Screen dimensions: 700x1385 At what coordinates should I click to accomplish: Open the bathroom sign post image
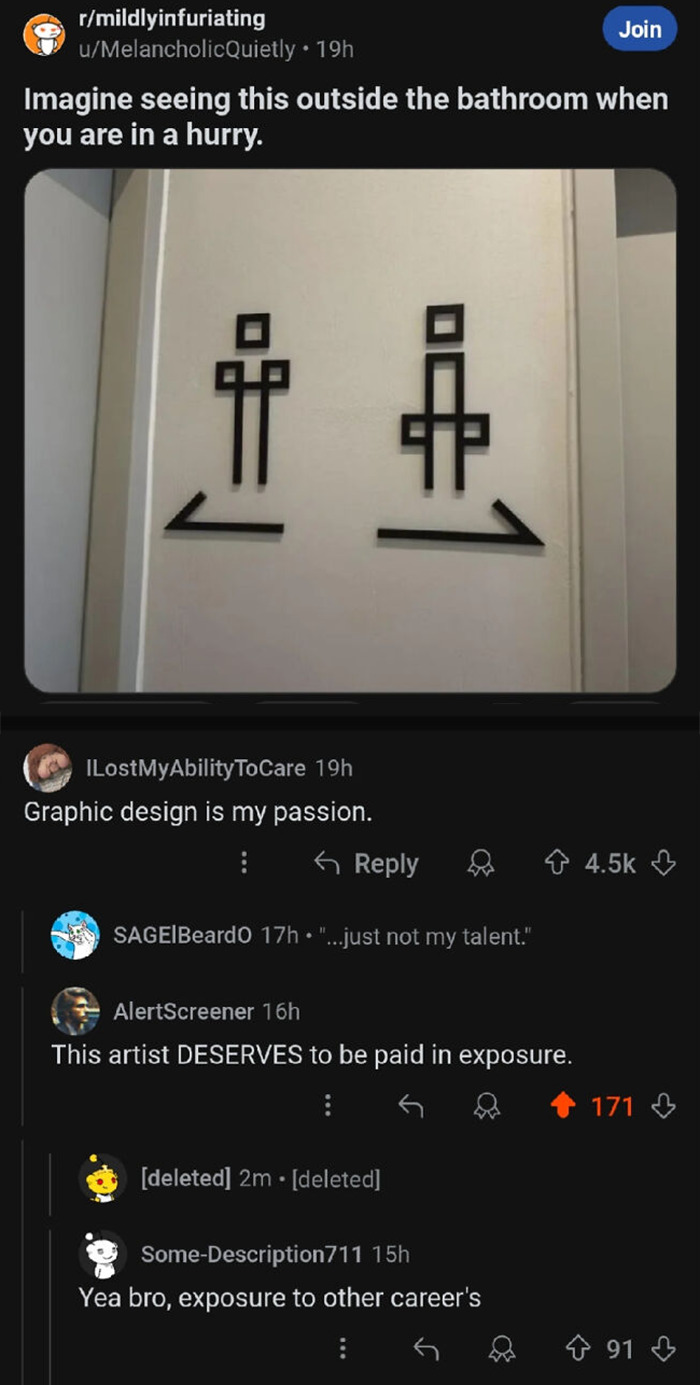(350, 430)
